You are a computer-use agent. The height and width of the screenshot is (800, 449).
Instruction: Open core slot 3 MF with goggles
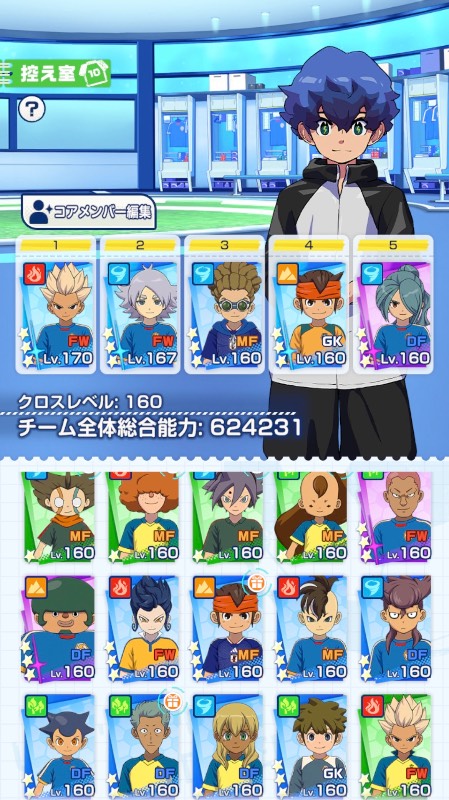pos(224,304)
